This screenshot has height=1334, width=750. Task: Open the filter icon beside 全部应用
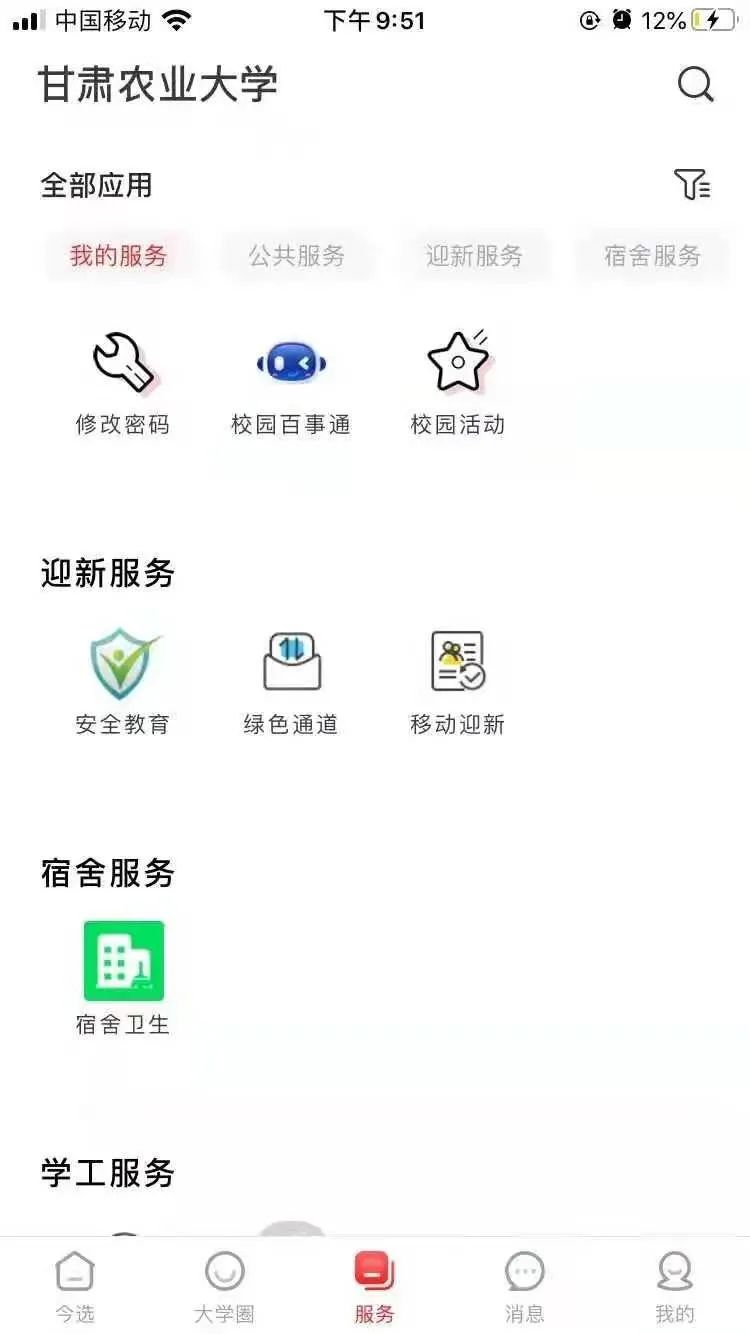coord(692,185)
